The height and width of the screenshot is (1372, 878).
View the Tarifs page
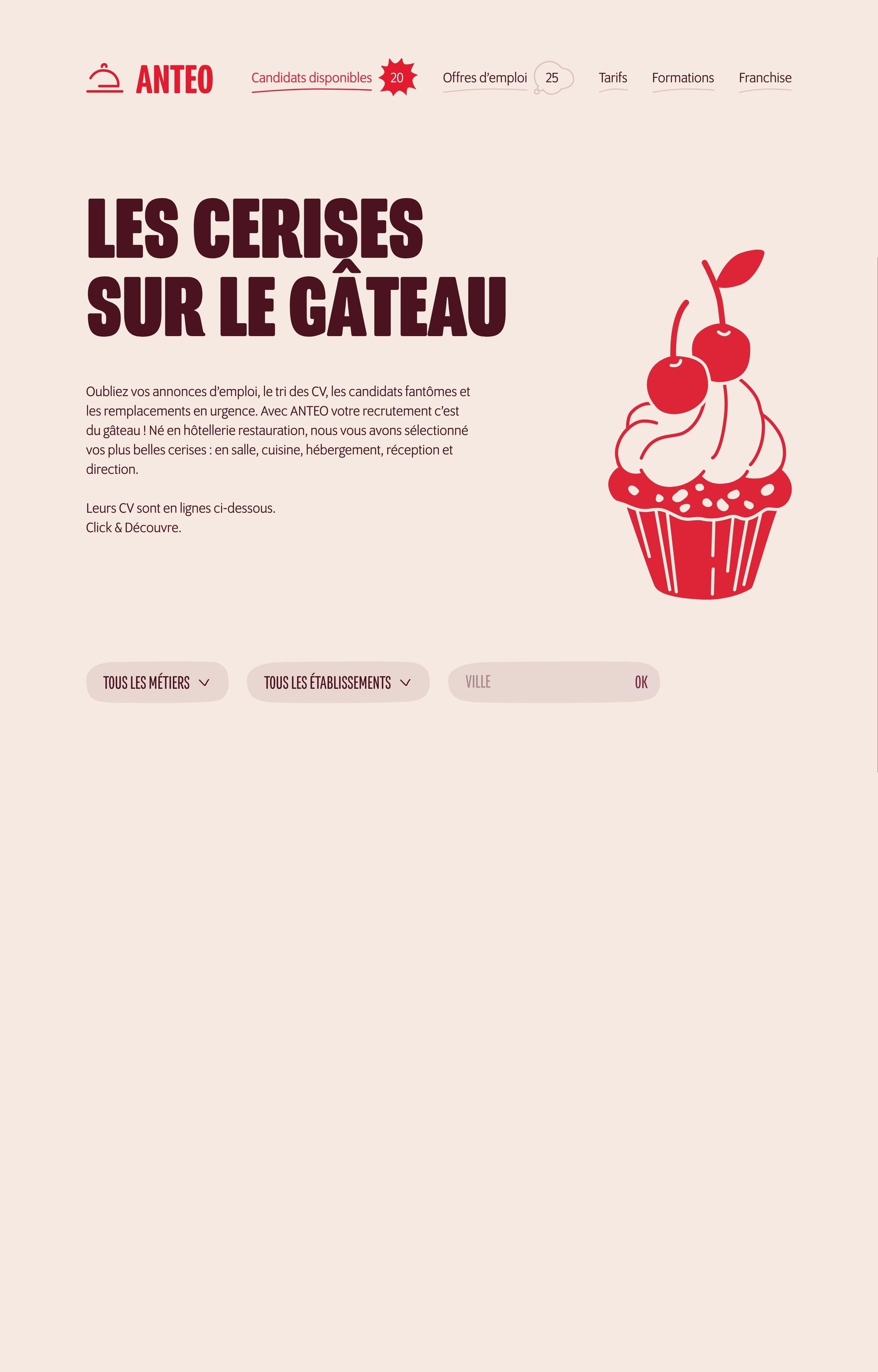(613, 78)
